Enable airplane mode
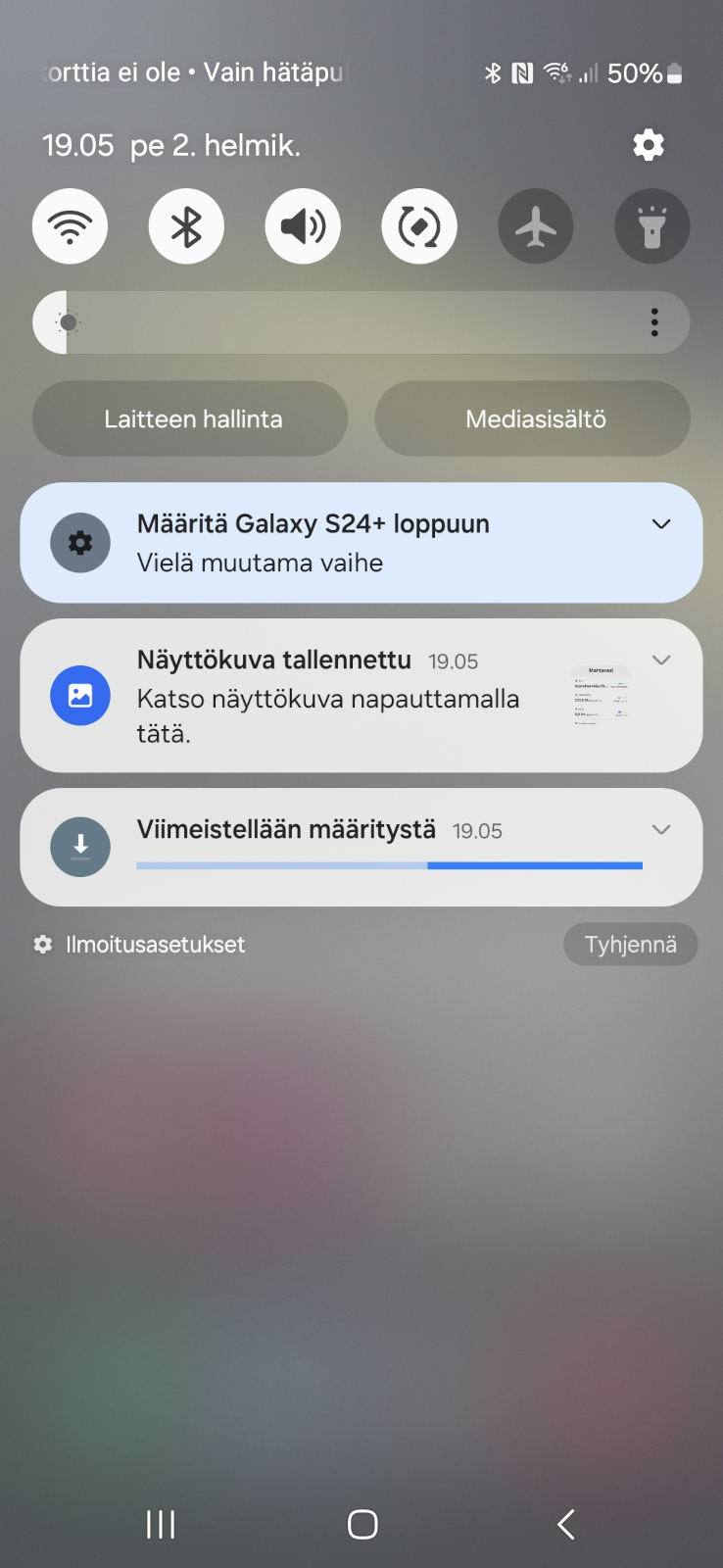Viewport: 723px width, 1568px height. 536,226
